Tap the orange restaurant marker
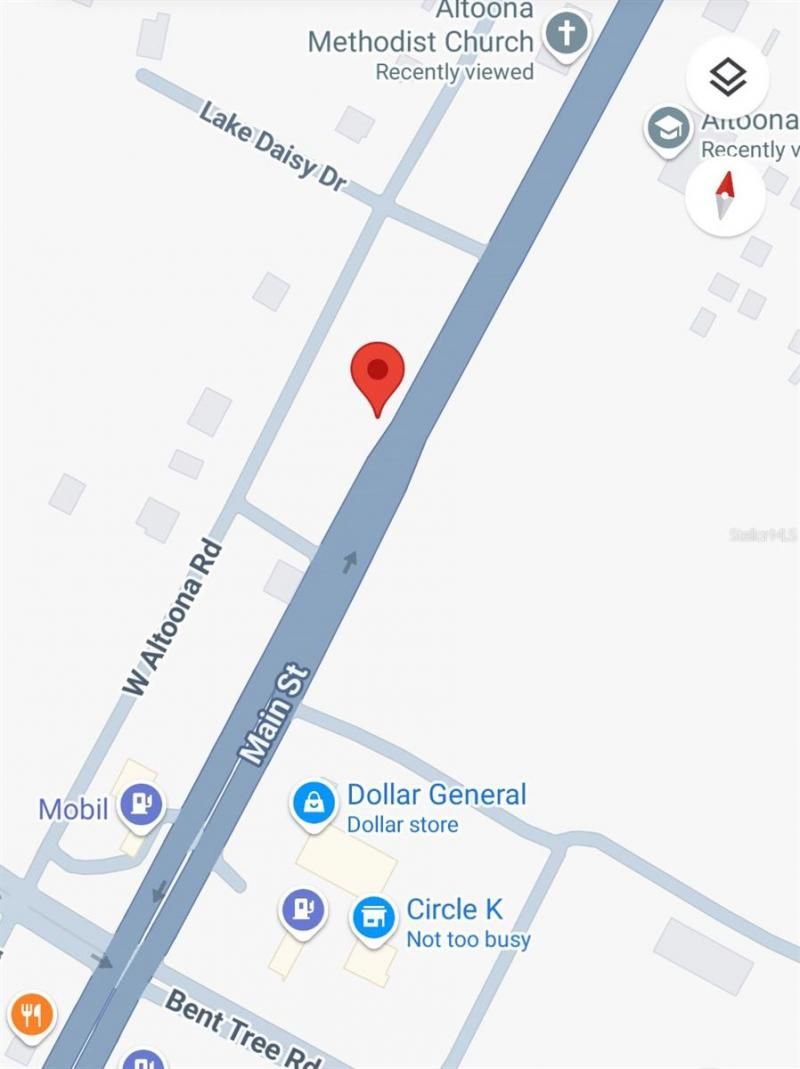 pos(32,1014)
